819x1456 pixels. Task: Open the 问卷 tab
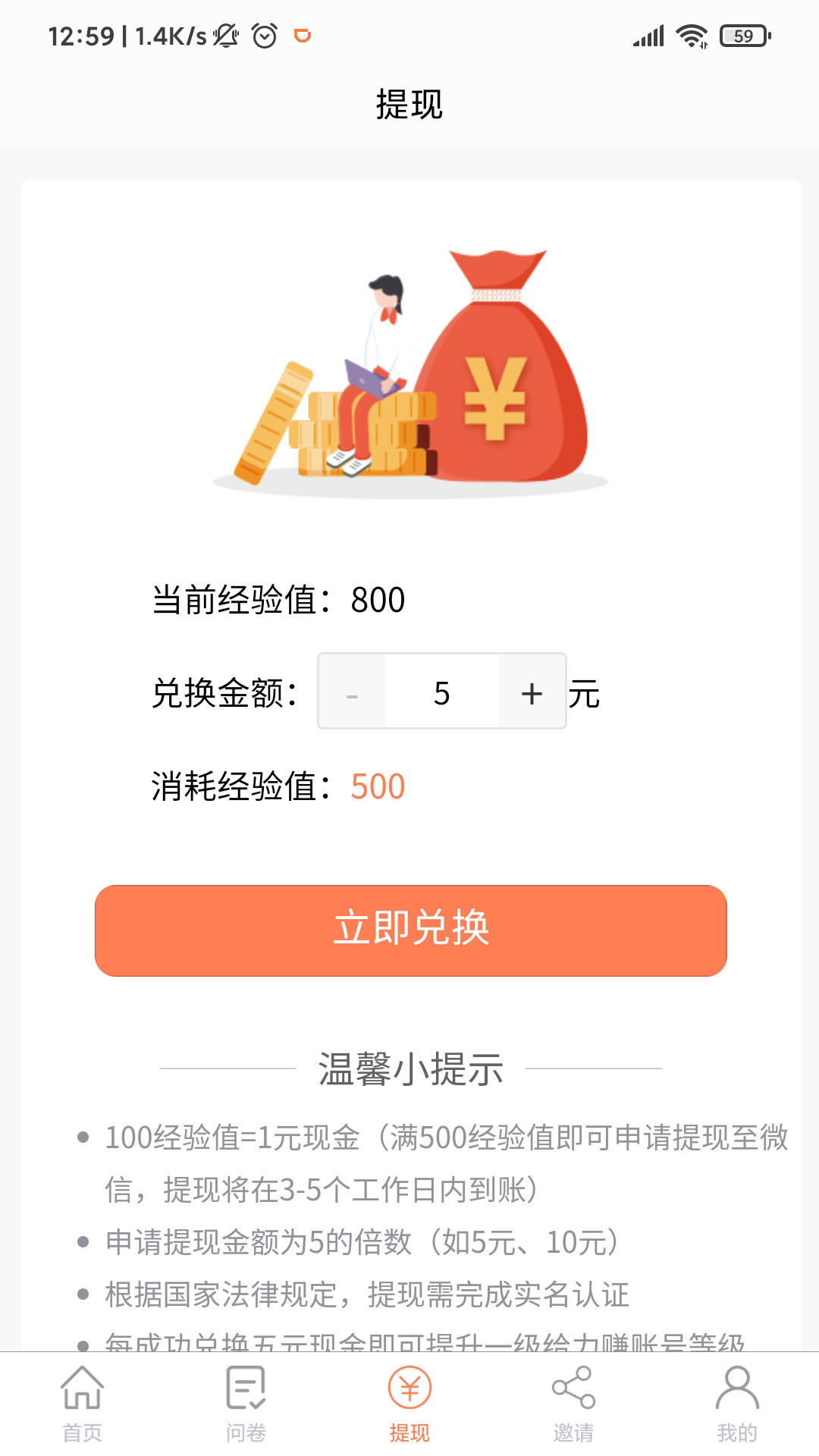coord(246,1404)
